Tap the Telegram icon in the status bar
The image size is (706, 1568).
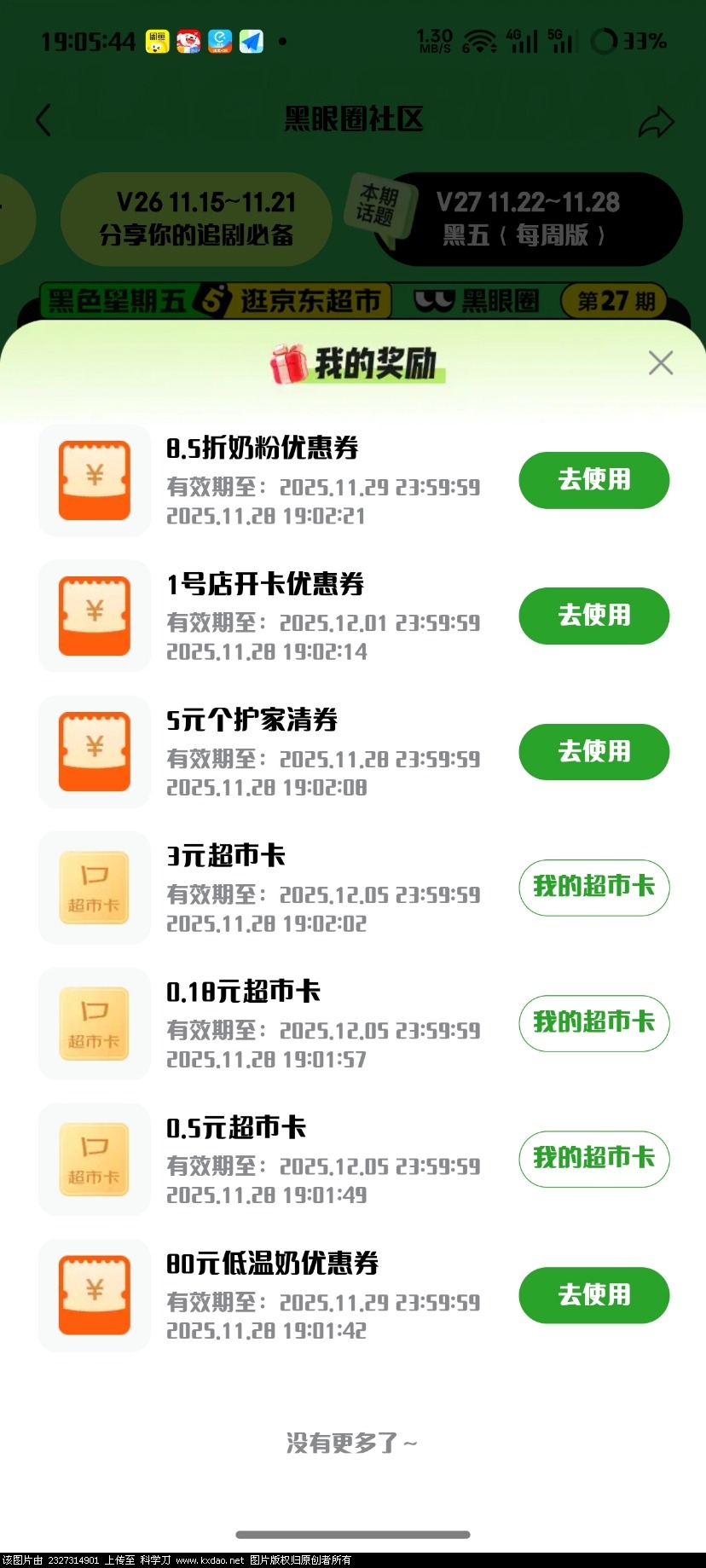(252, 40)
